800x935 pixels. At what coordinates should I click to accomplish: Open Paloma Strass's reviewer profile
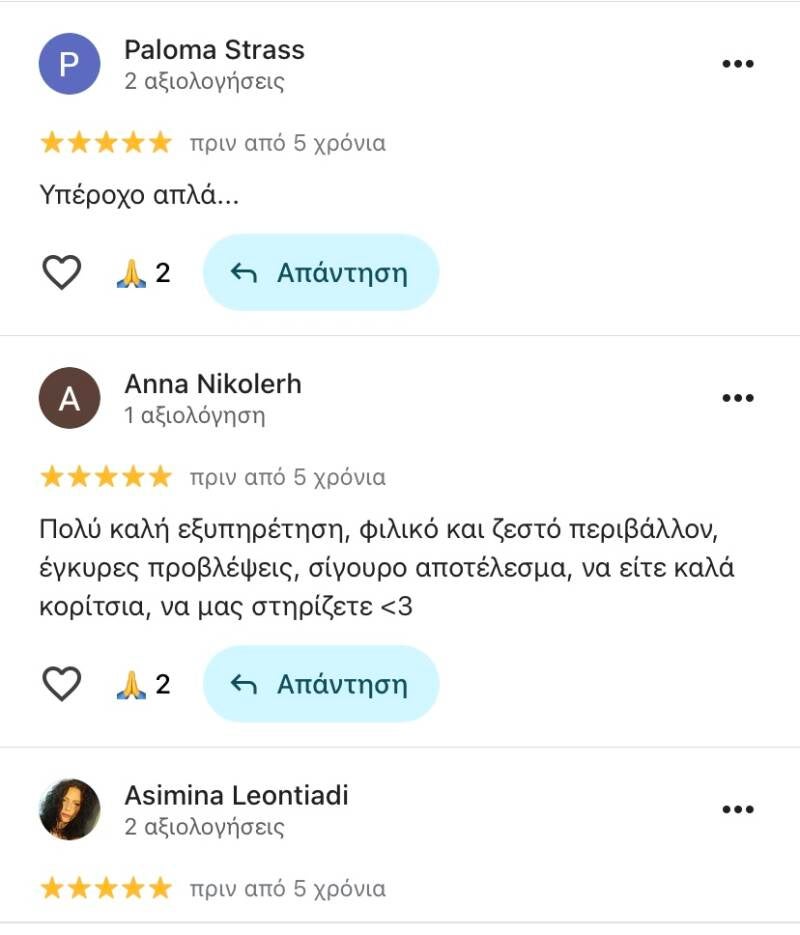click(x=69, y=64)
